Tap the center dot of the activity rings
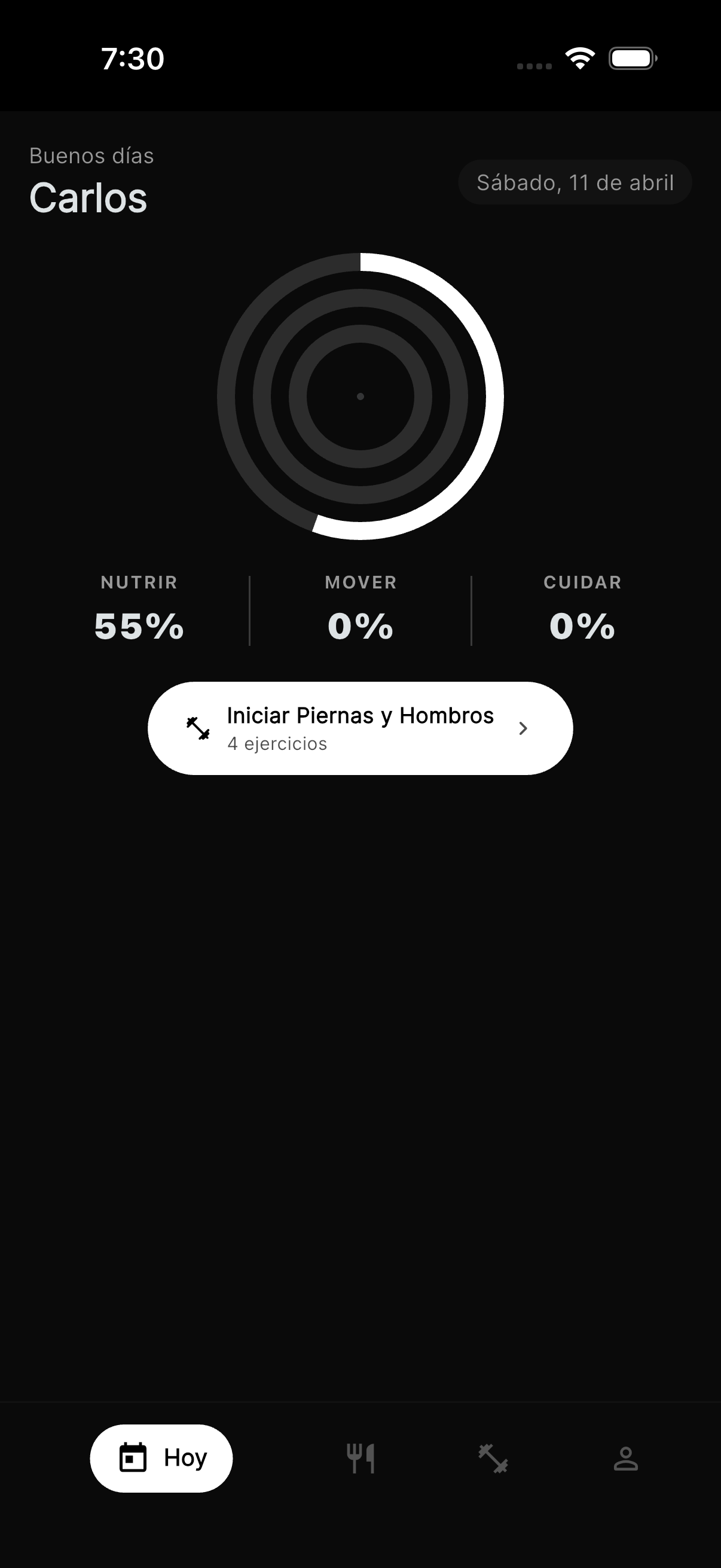Screen dimensions: 721x1568 point(360,396)
